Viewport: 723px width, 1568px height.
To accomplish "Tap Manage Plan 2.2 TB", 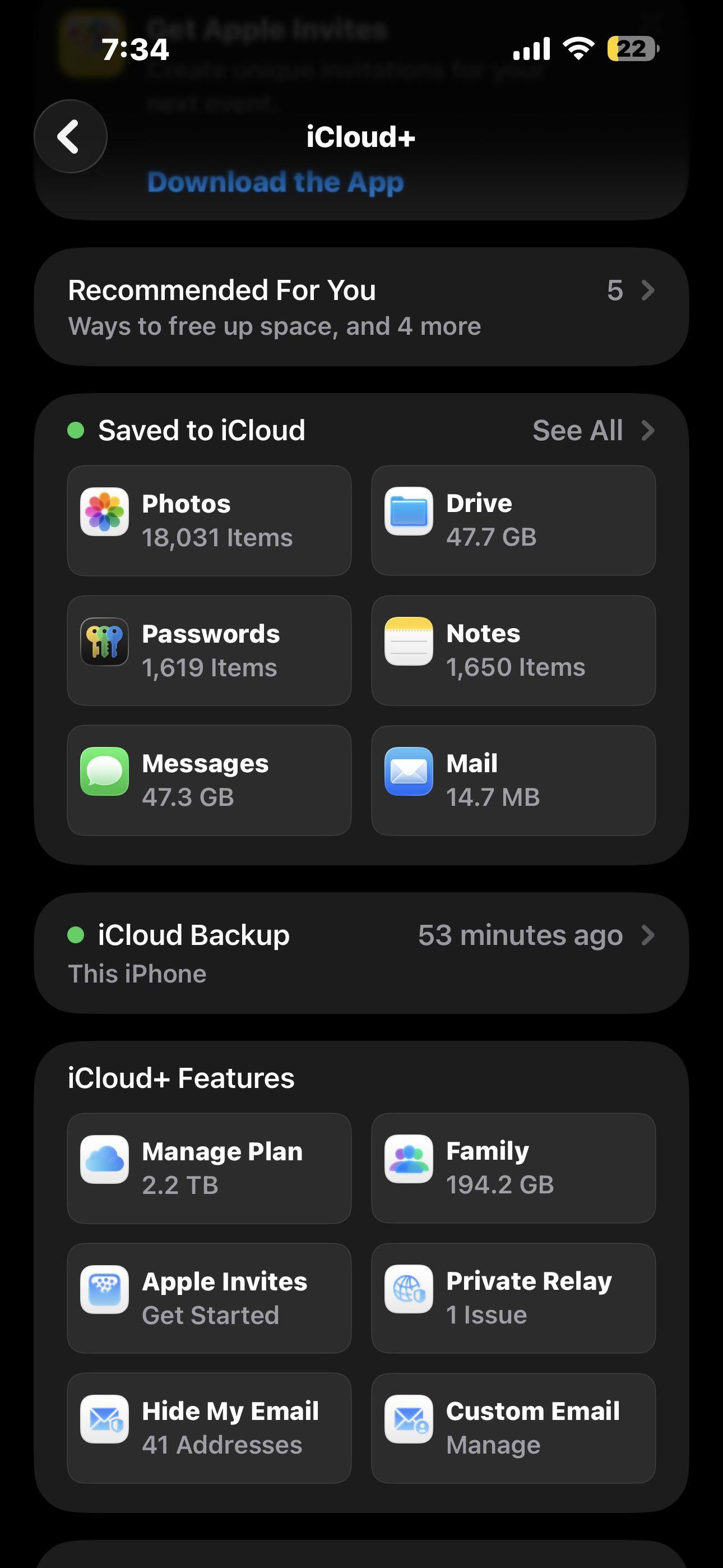I will [x=208, y=1168].
